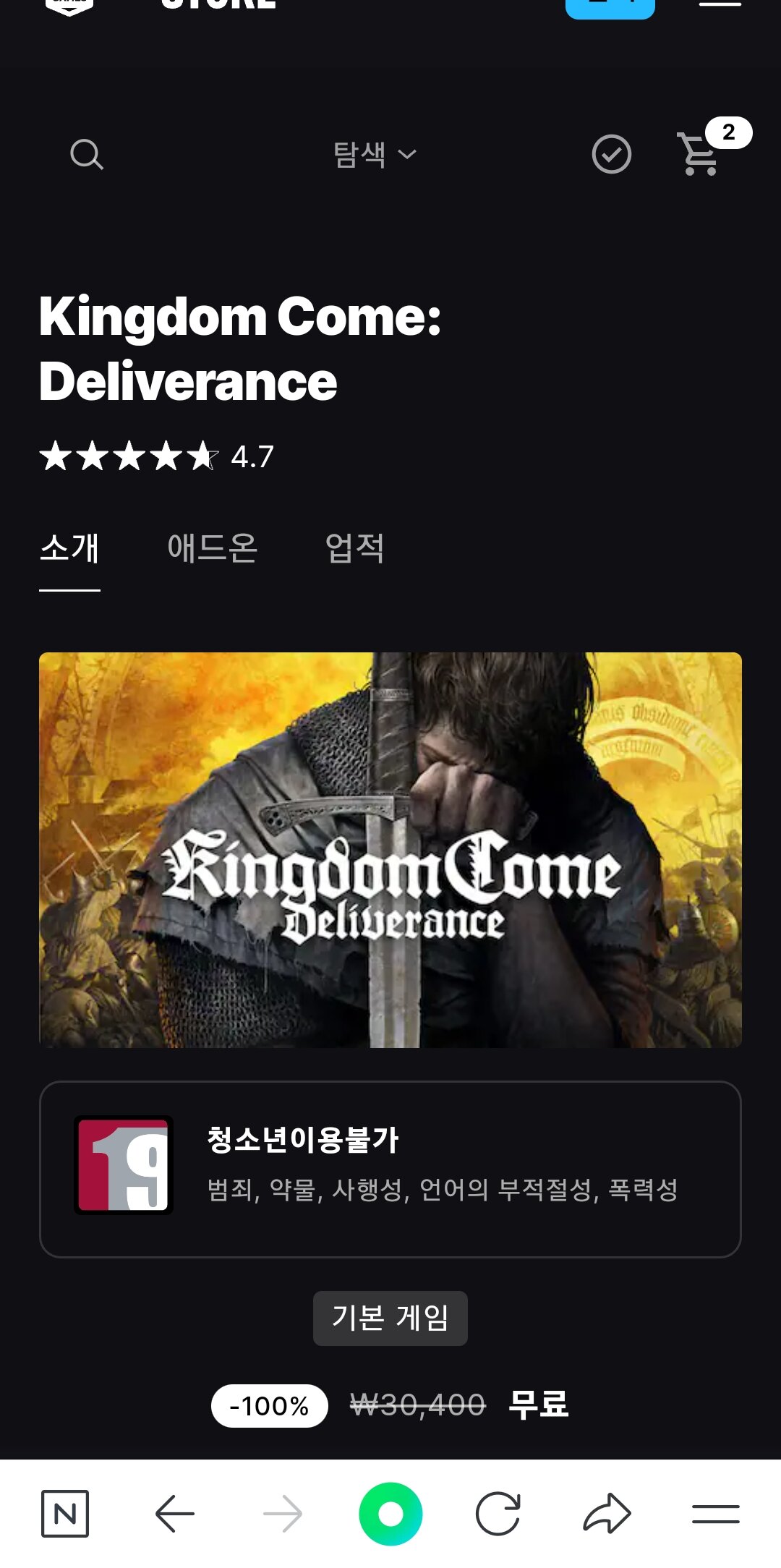Image resolution: width=781 pixels, height=1568 pixels.
Task: Share this page via the share arrow
Action: [607, 1513]
